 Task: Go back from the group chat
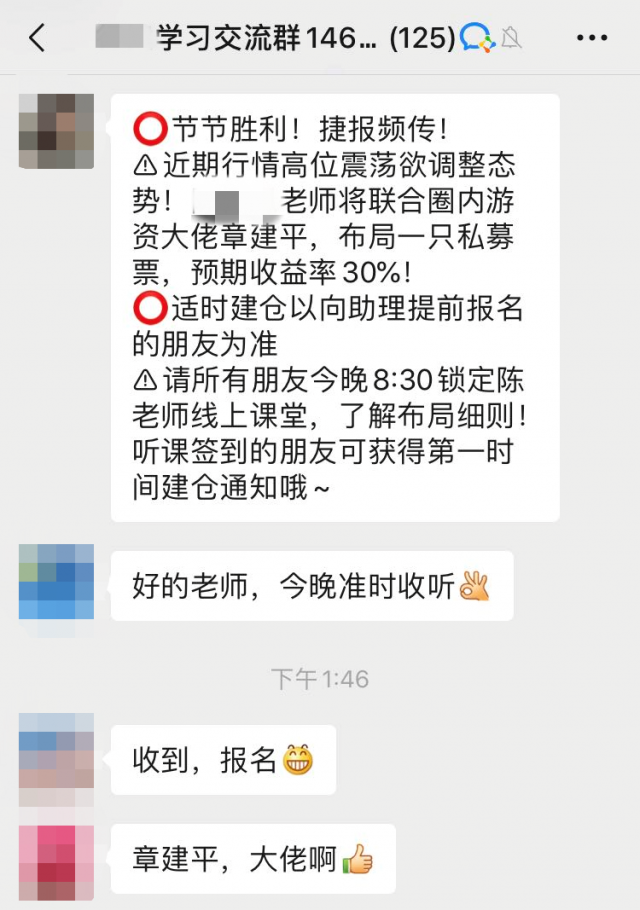[37, 39]
